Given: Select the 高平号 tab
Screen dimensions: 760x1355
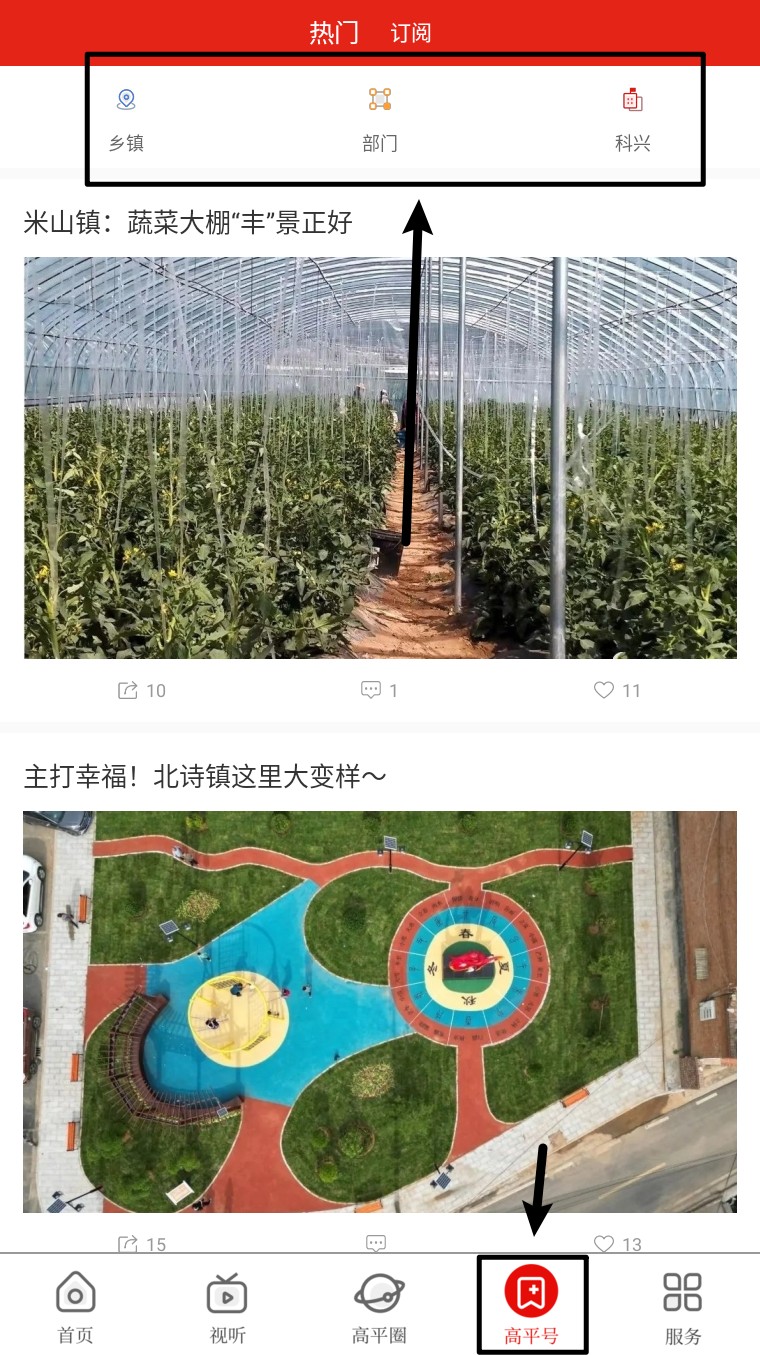Looking at the screenshot, I should point(531,1306).
